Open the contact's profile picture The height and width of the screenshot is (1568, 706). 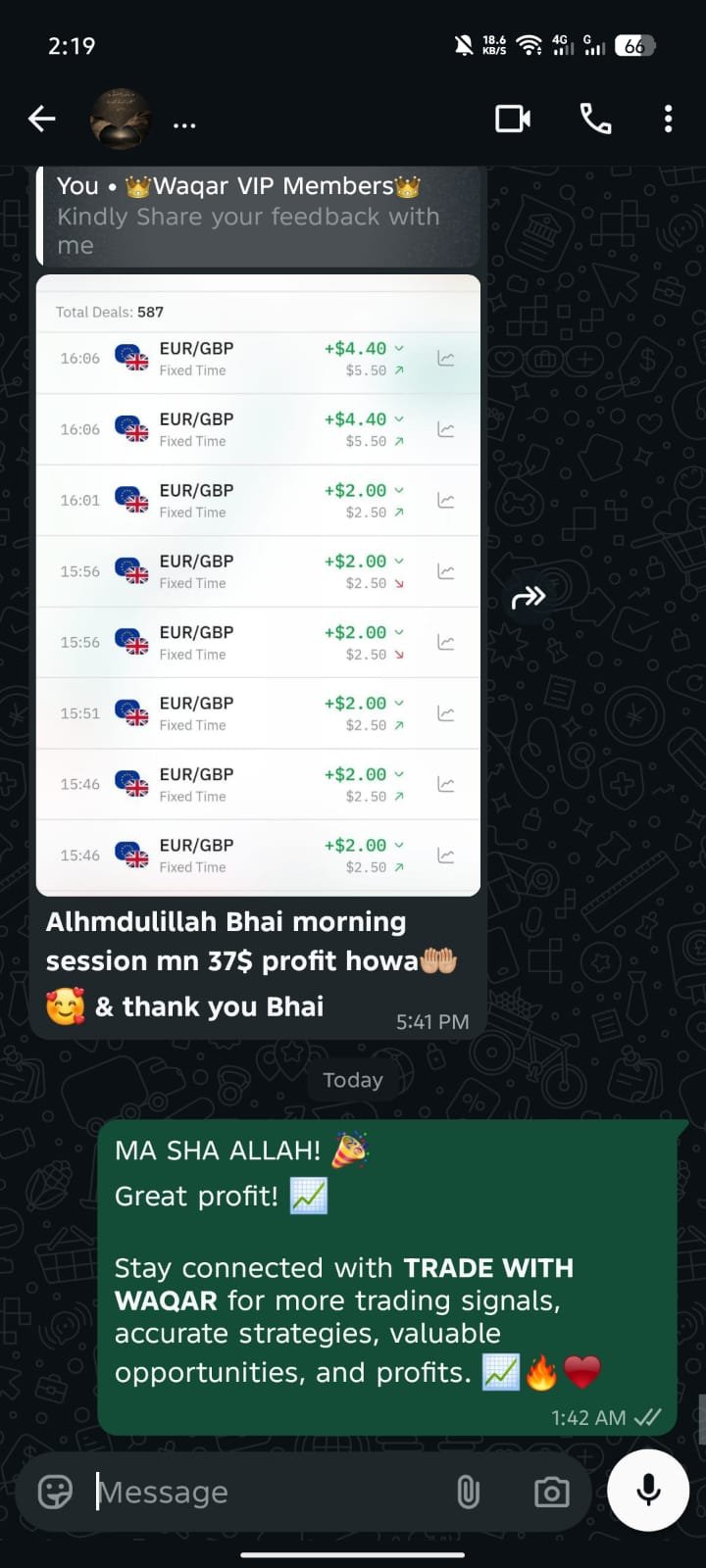[x=120, y=120]
